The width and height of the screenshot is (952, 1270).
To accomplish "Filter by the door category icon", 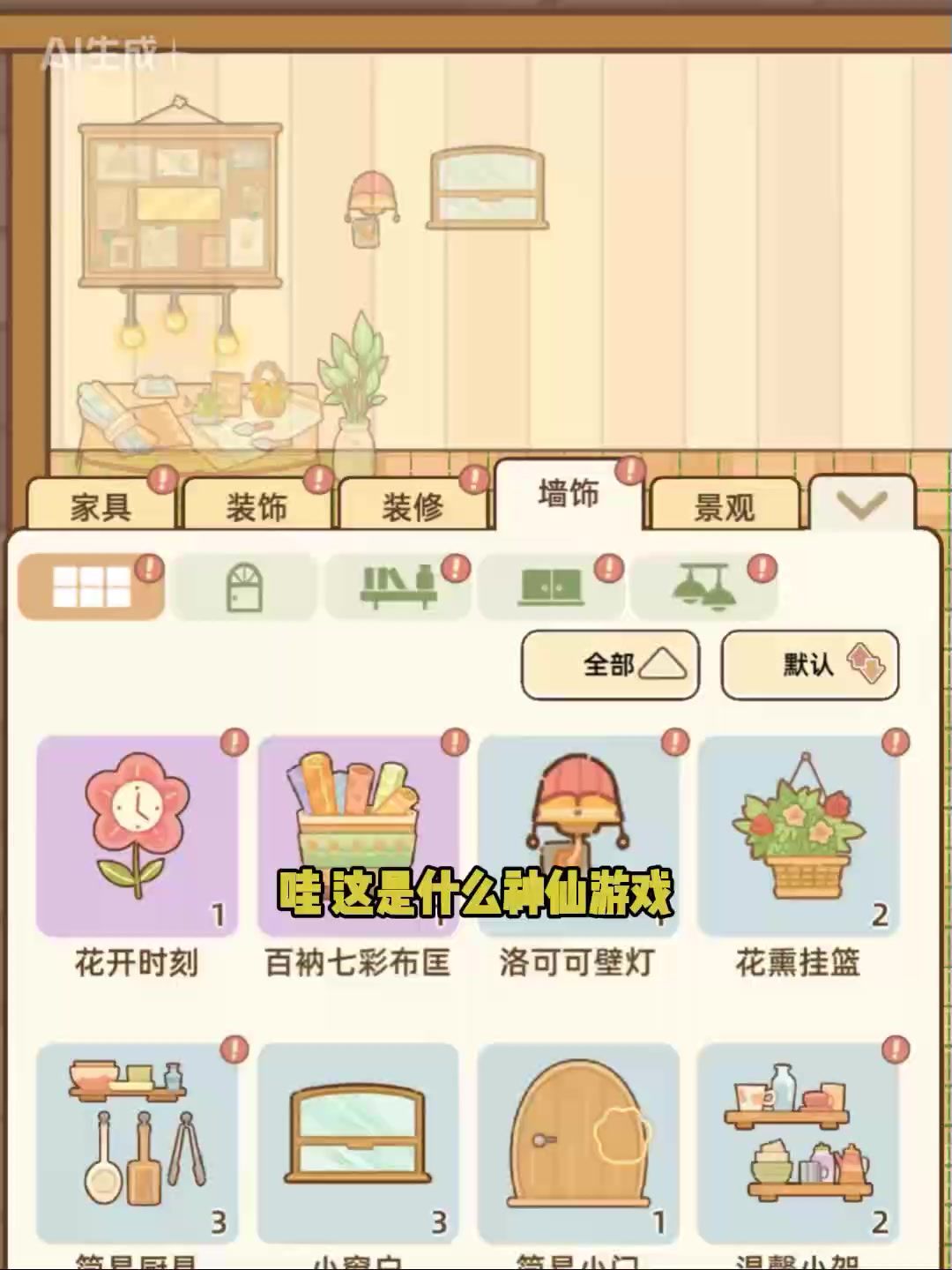I will coord(244,587).
